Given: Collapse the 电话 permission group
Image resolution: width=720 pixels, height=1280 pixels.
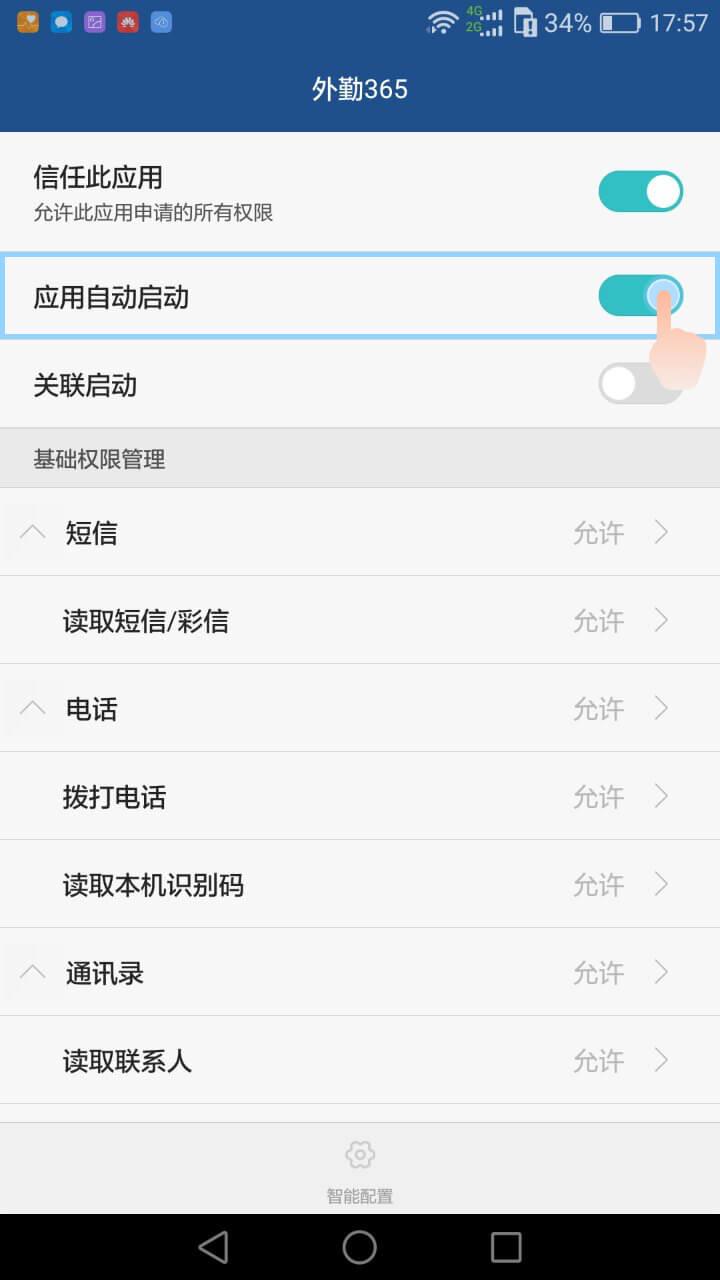Looking at the screenshot, I should point(33,708).
